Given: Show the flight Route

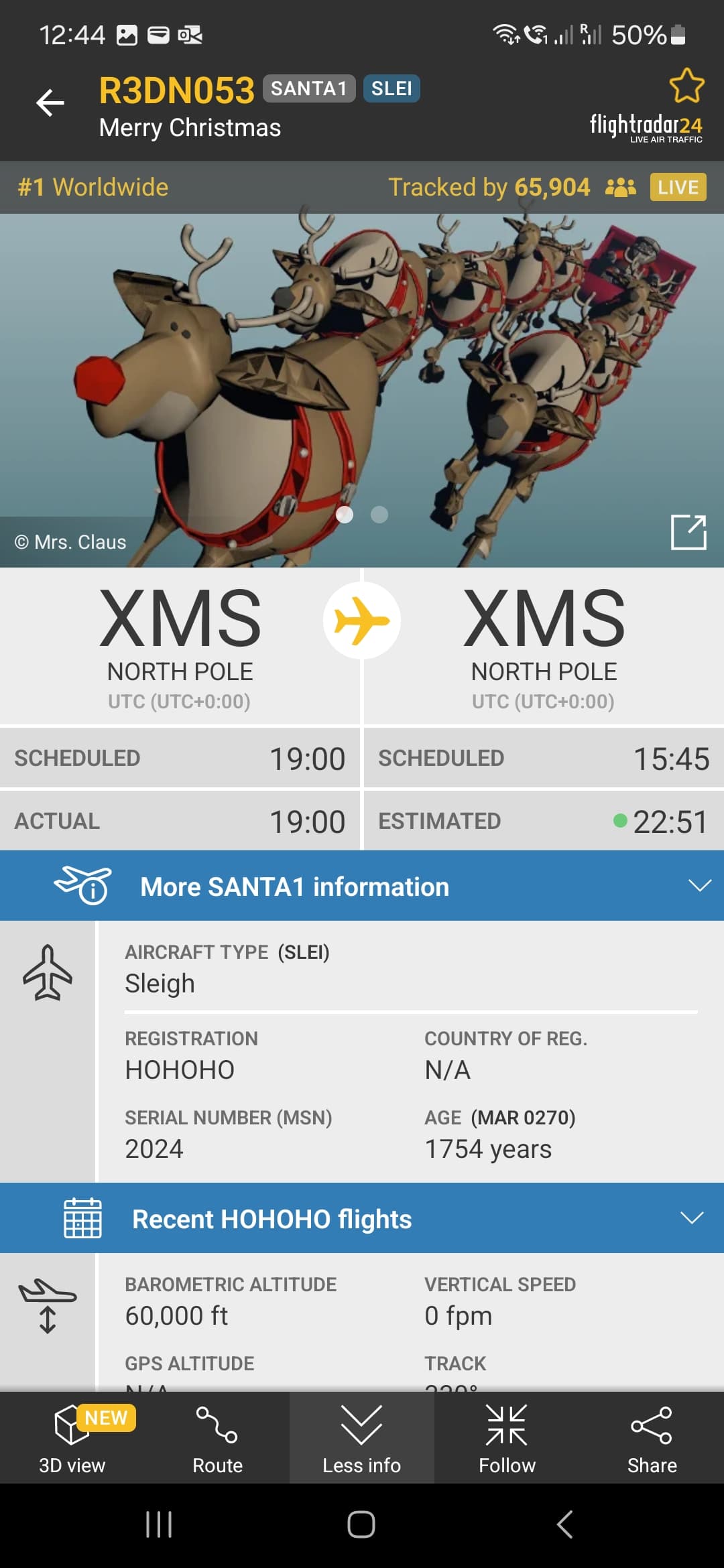Looking at the screenshot, I should pos(217,1438).
